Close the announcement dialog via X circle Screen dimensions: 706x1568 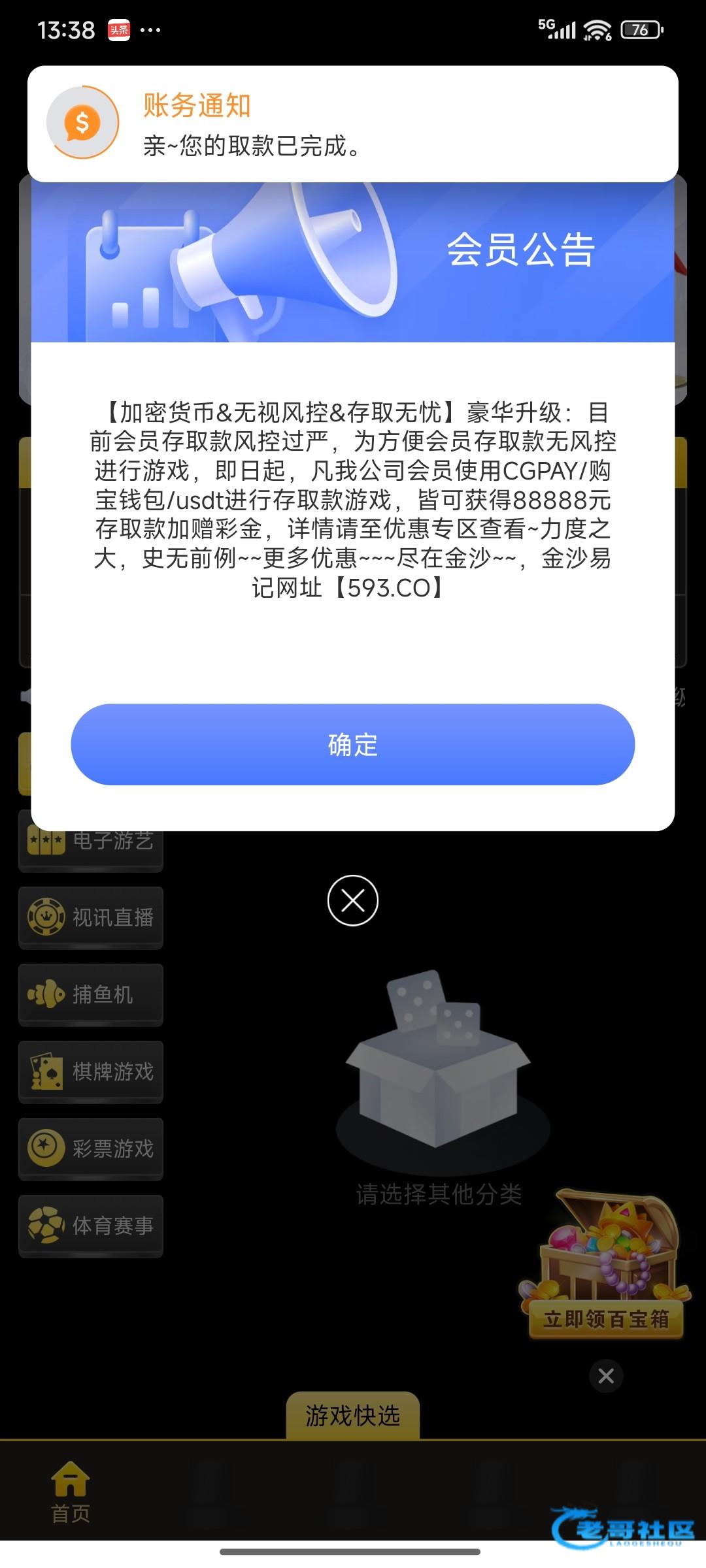point(352,900)
